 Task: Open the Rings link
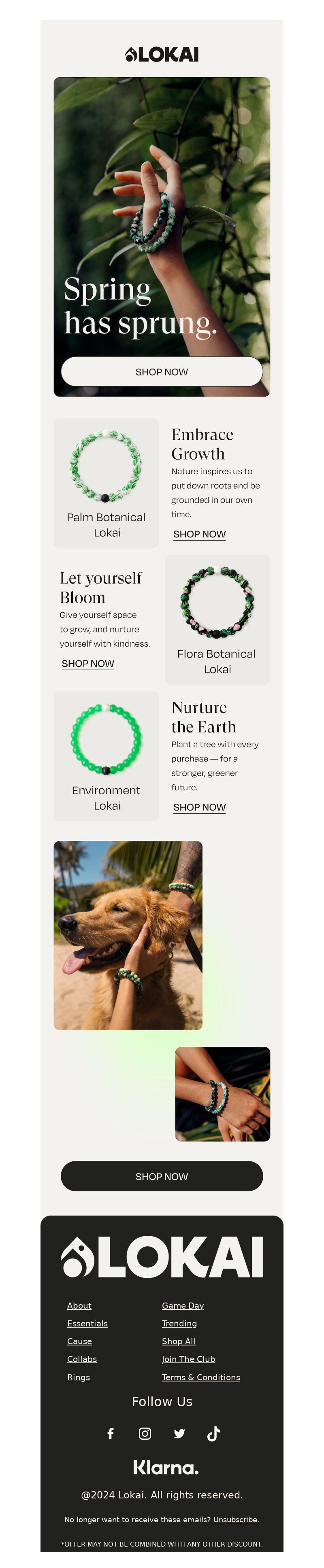coord(78,1377)
